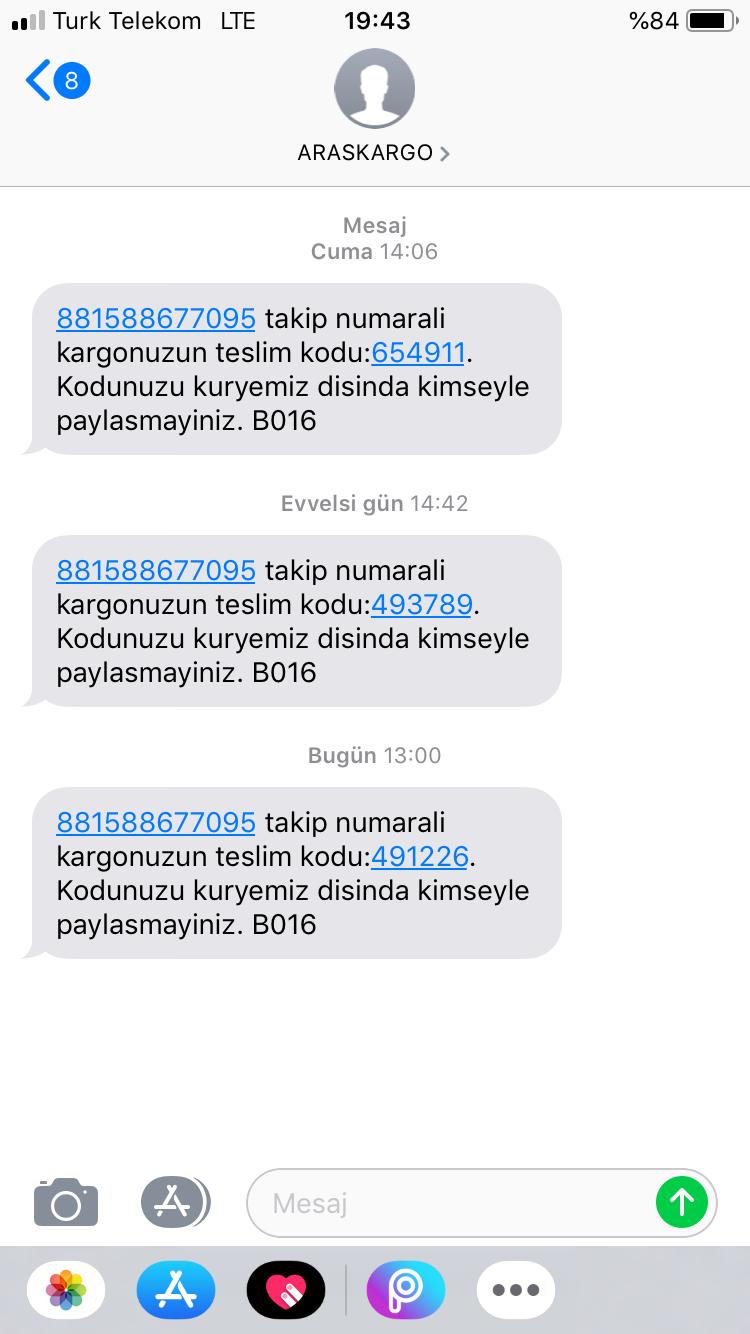Screen dimensions: 750x1334
Task: Go back to the messages list
Action: click(x=57, y=80)
